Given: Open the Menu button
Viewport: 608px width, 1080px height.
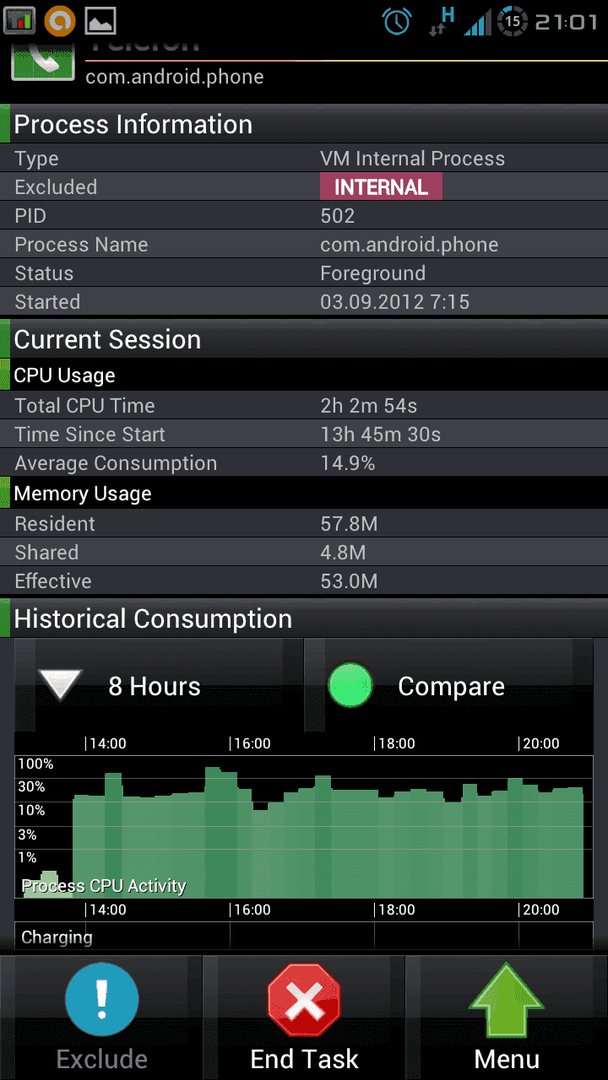Looking at the screenshot, I should (507, 1017).
